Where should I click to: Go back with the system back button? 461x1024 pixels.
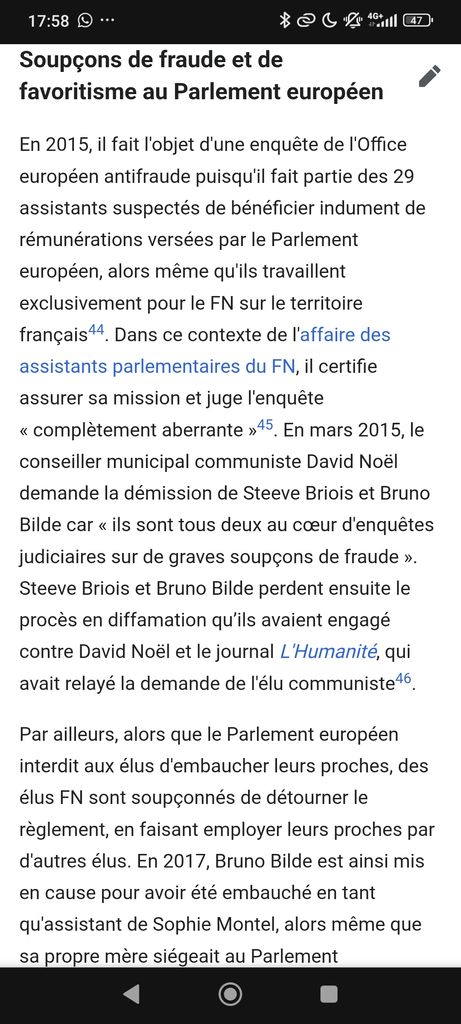point(131,995)
